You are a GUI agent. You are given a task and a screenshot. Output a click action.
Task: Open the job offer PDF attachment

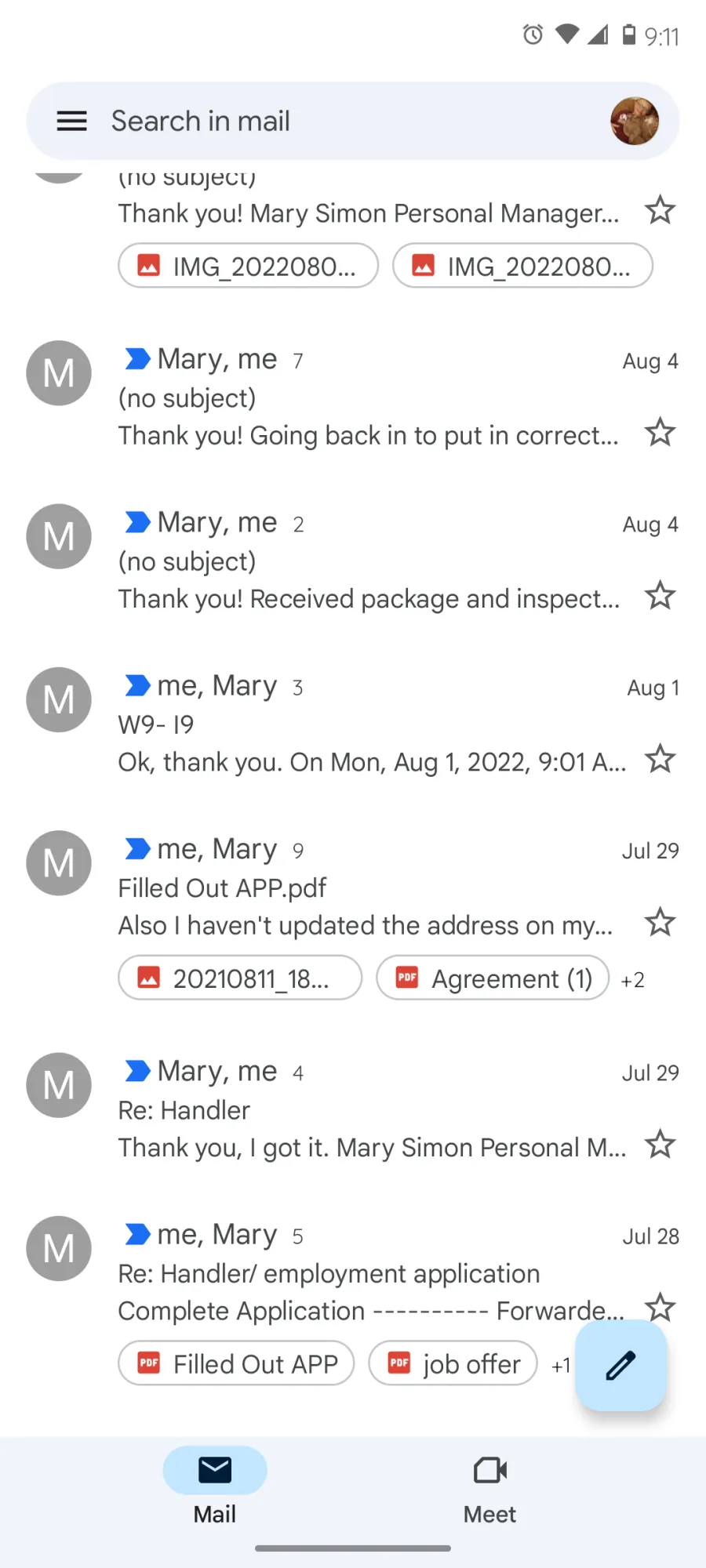(x=453, y=1363)
